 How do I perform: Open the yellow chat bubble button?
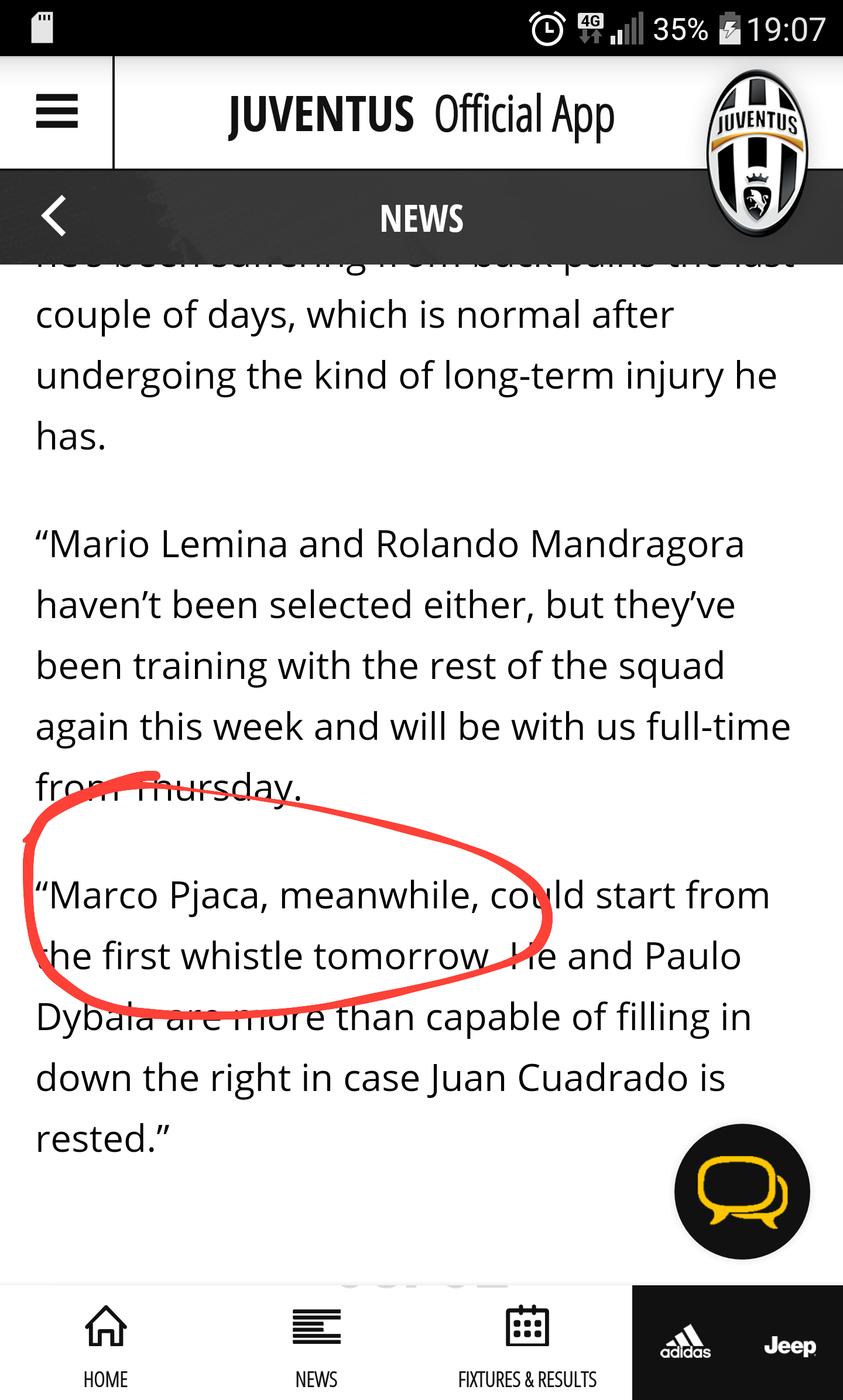click(742, 1191)
